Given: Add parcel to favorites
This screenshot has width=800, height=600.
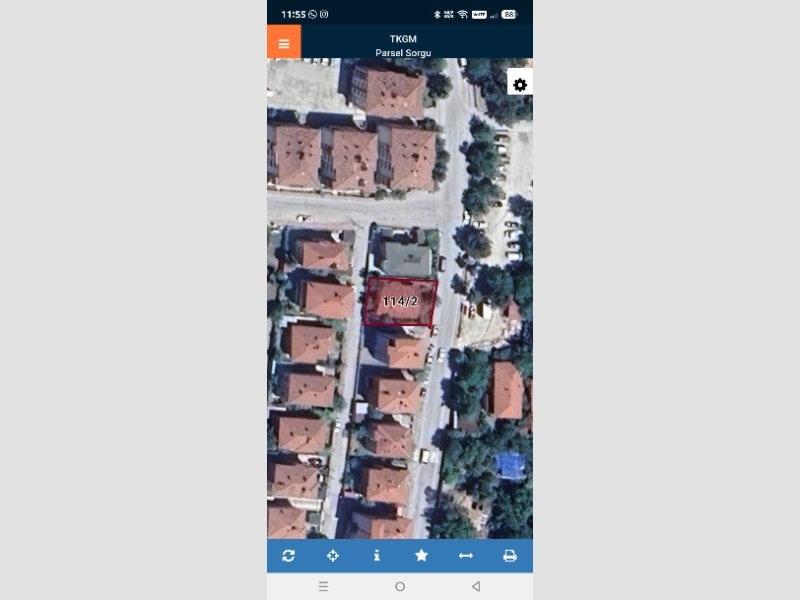Looking at the screenshot, I should click(x=421, y=556).
